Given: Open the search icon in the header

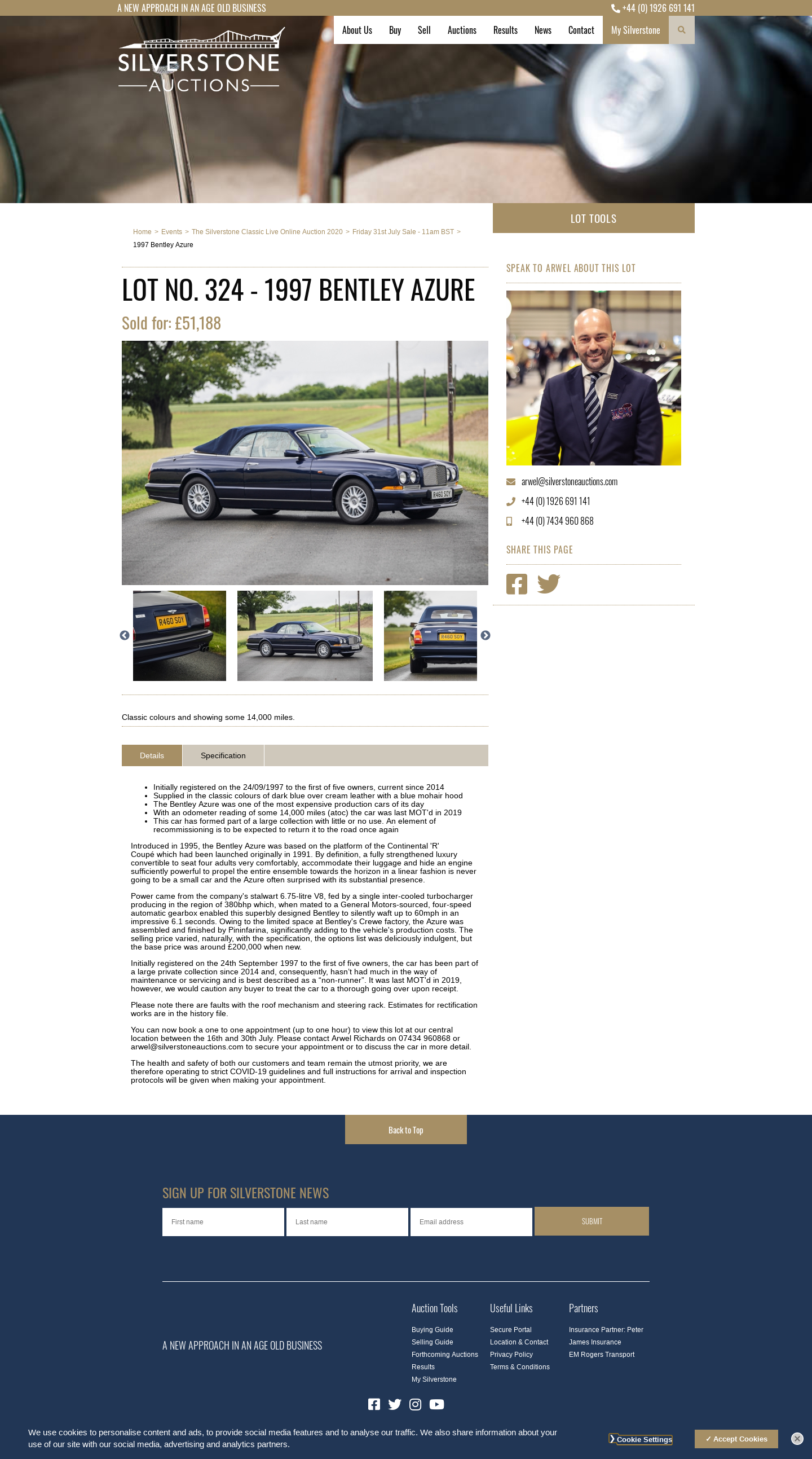Looking at the screenshot, I should (681, 30).
